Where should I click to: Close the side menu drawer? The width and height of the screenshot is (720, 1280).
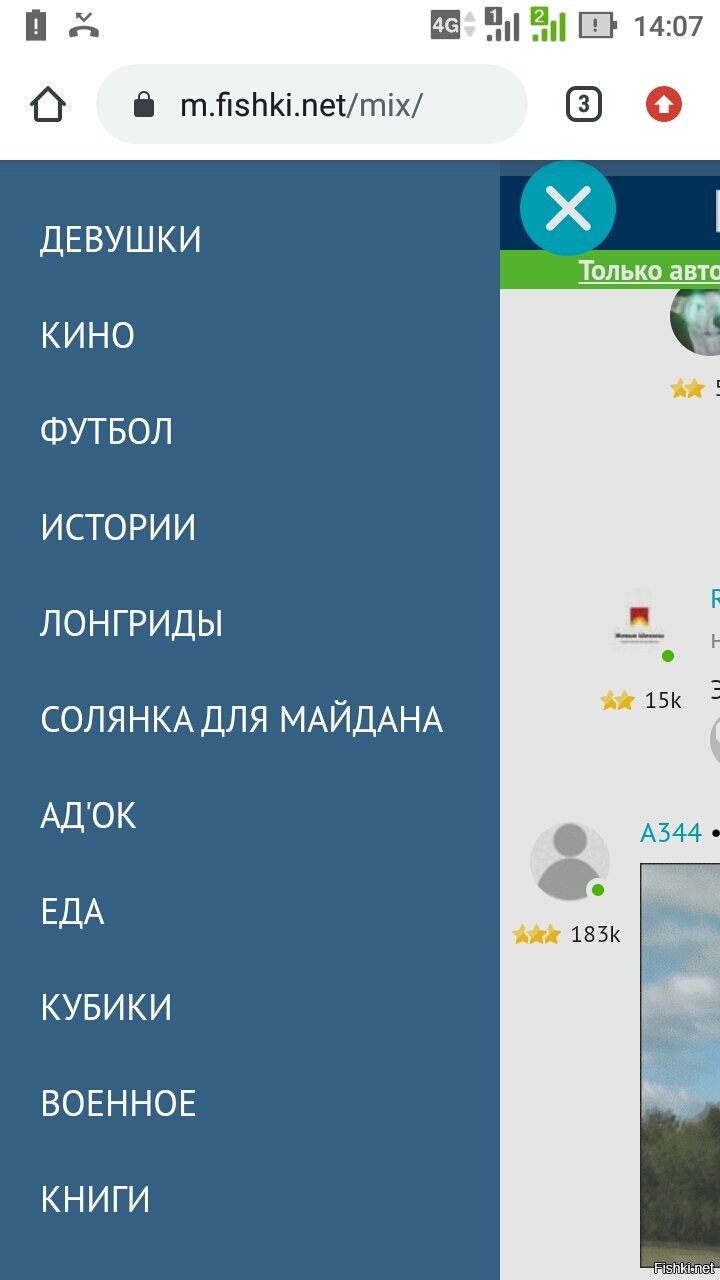click(568, 209)
